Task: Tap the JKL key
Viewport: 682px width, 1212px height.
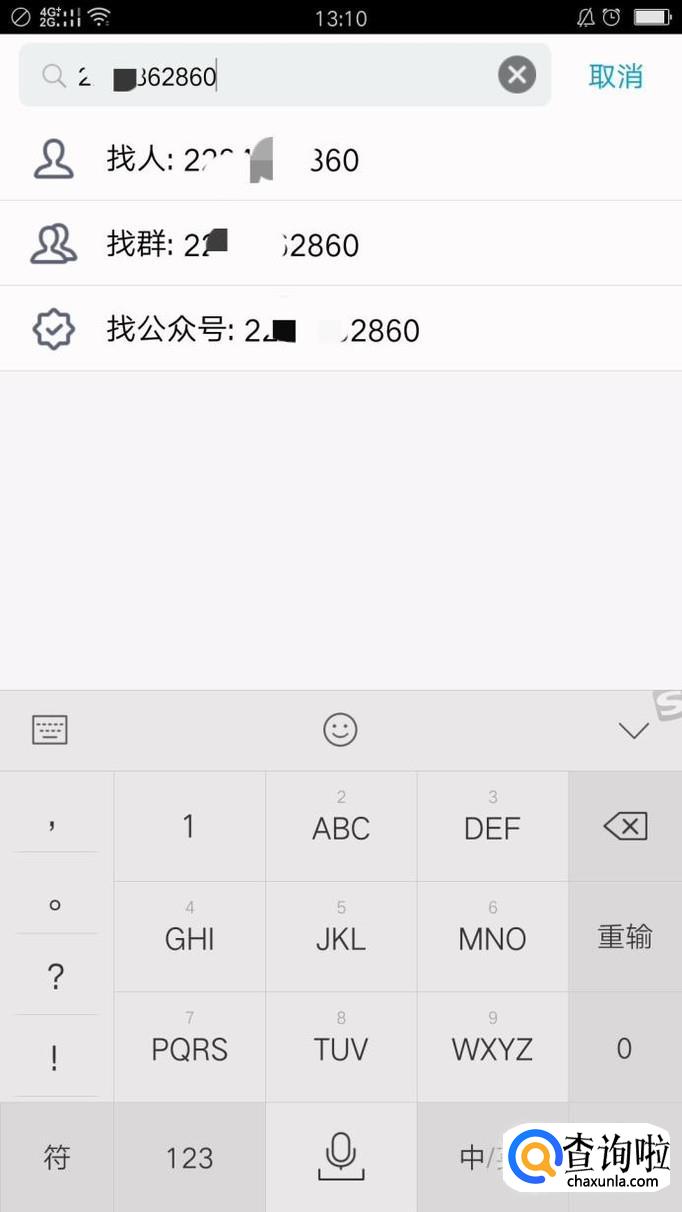Action: [341, 937]
